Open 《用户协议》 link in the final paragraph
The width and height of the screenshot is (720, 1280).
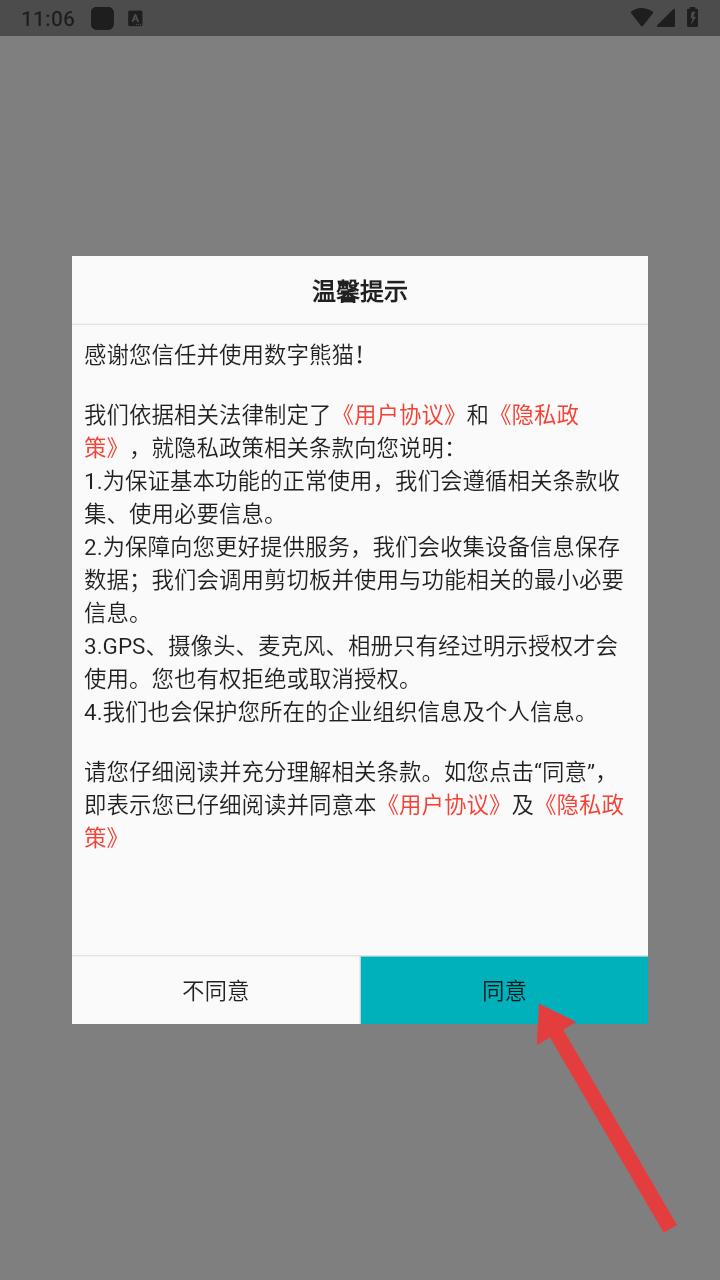(x=444, y=805)
